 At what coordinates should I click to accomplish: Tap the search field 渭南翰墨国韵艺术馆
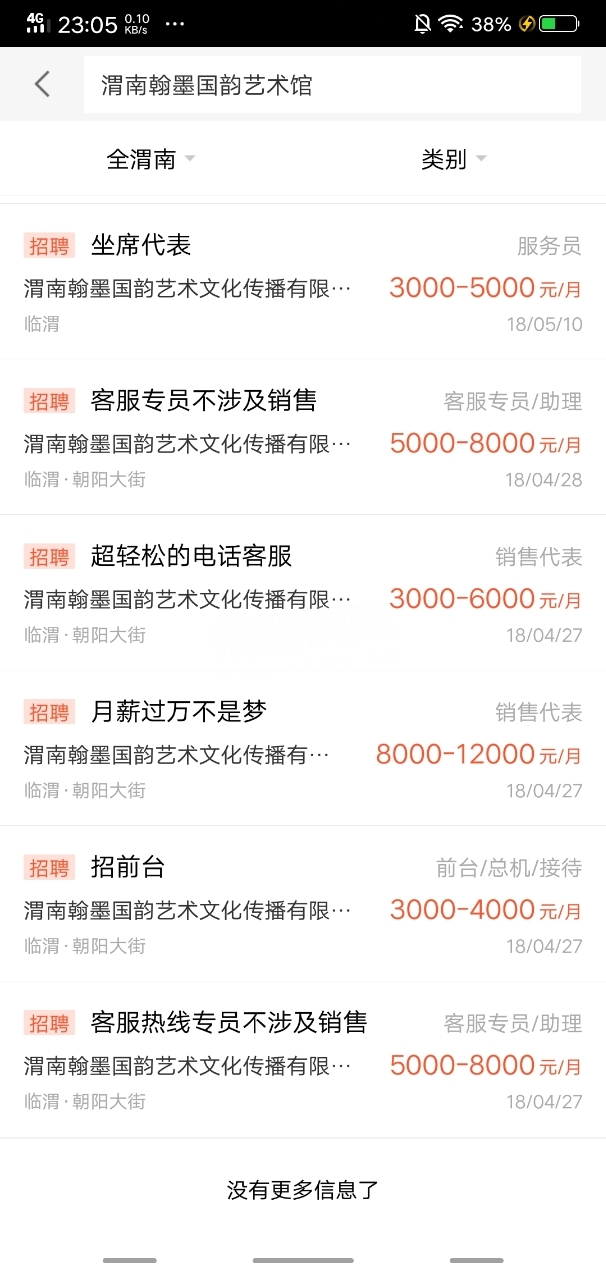330,85
